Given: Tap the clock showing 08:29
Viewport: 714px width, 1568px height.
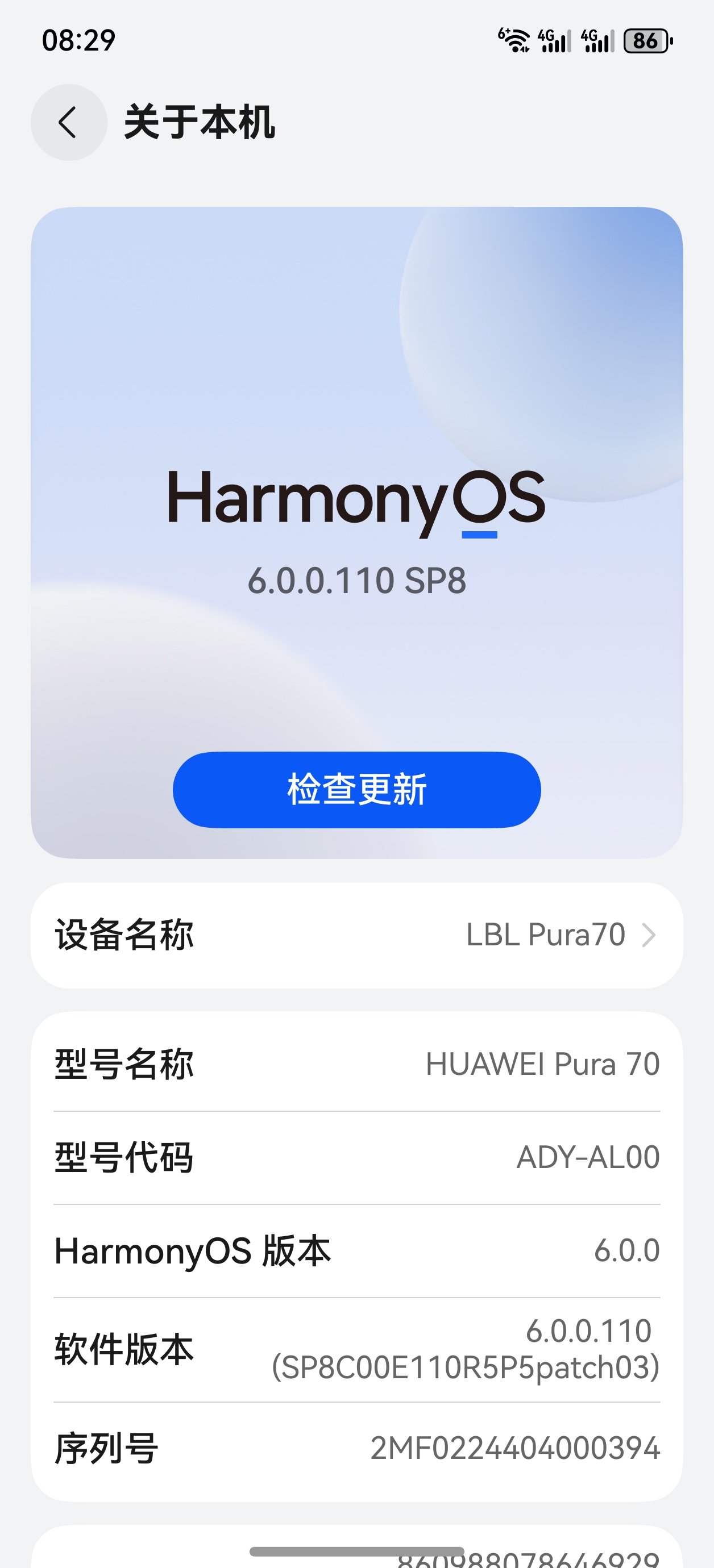Looking at the screenshot, I should tap(78, 40).
